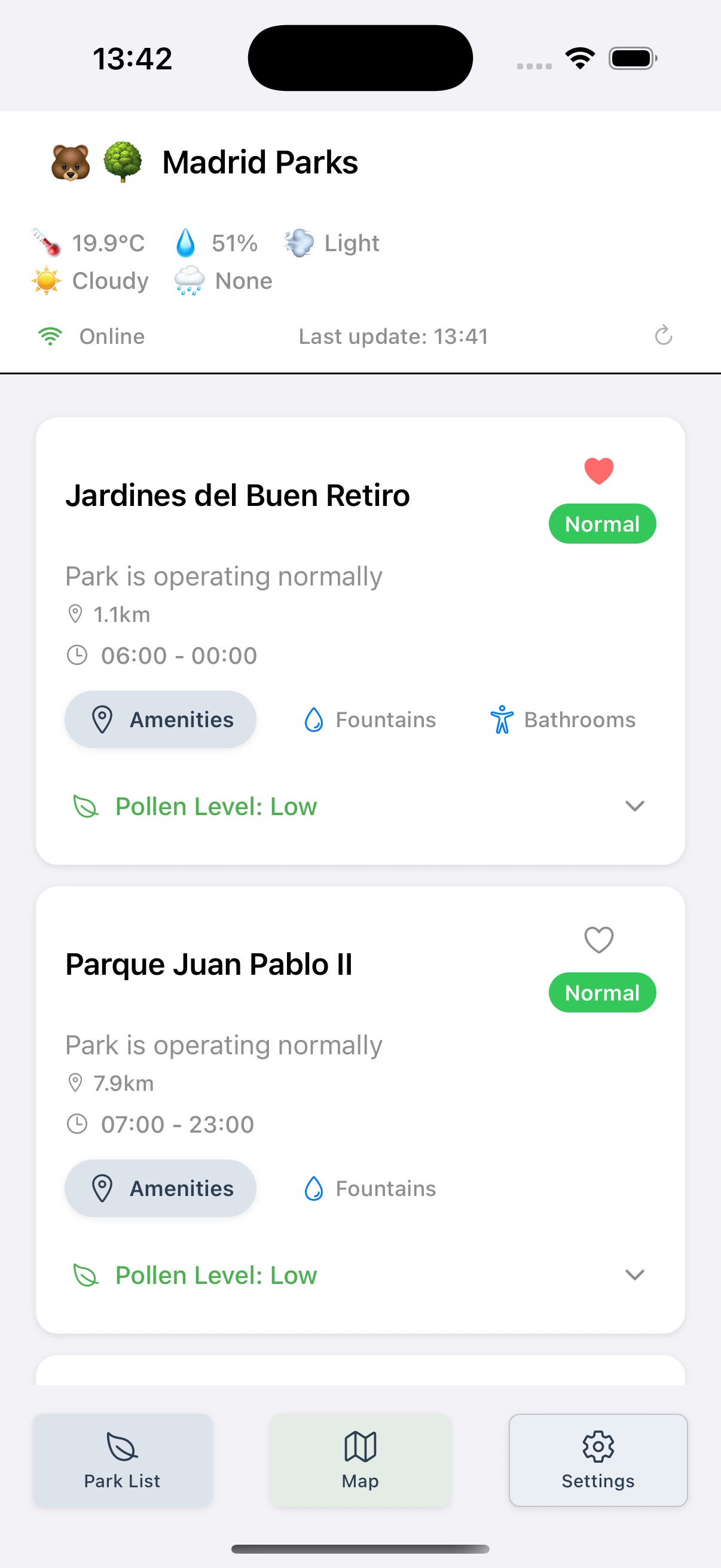This screenshot has height=1568, width=721.
Task: Expand pollen details for Parque Juan Pablo II
Action: click(634, 1274)
